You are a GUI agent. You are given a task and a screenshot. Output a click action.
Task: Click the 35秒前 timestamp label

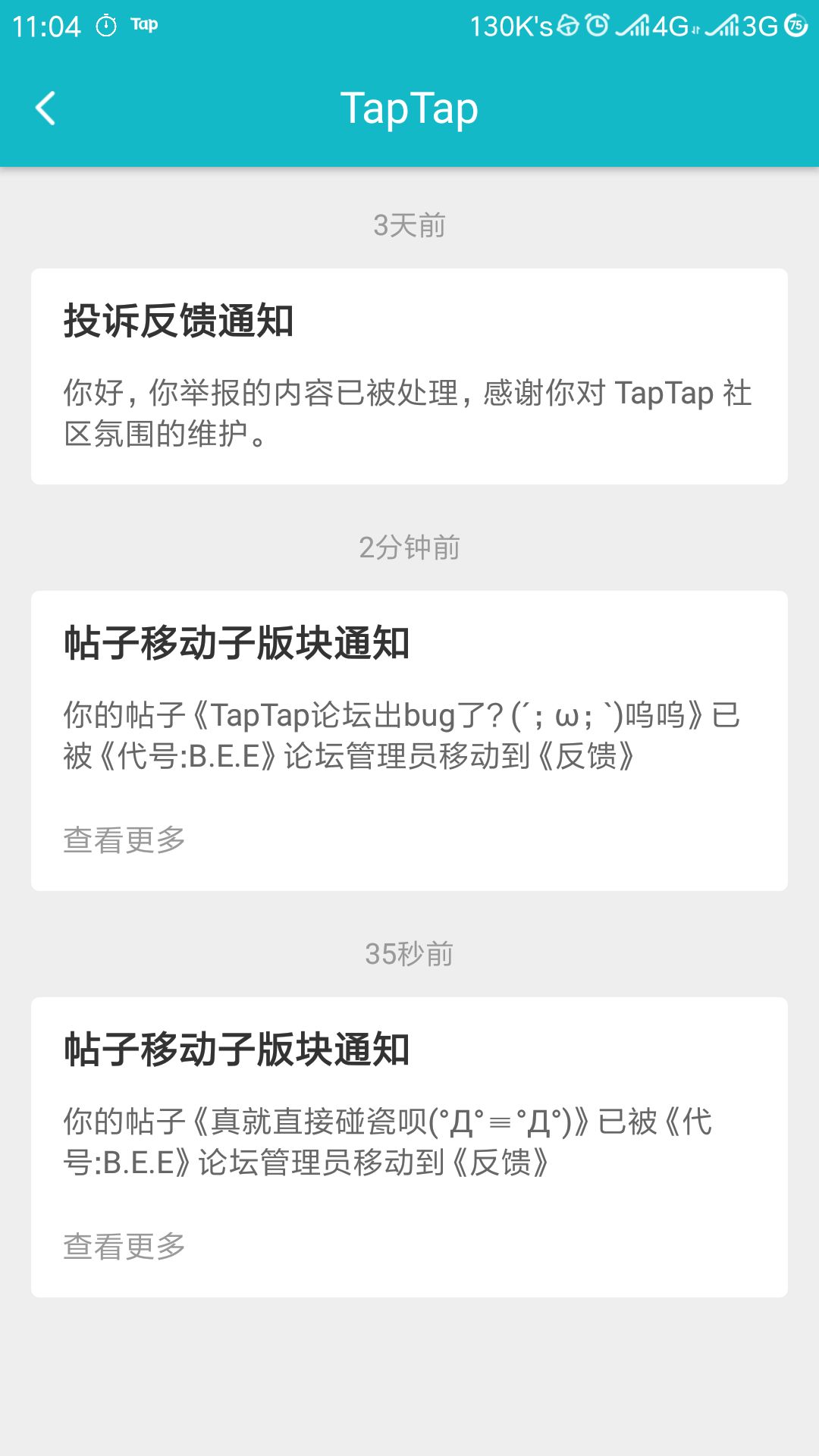409,954
